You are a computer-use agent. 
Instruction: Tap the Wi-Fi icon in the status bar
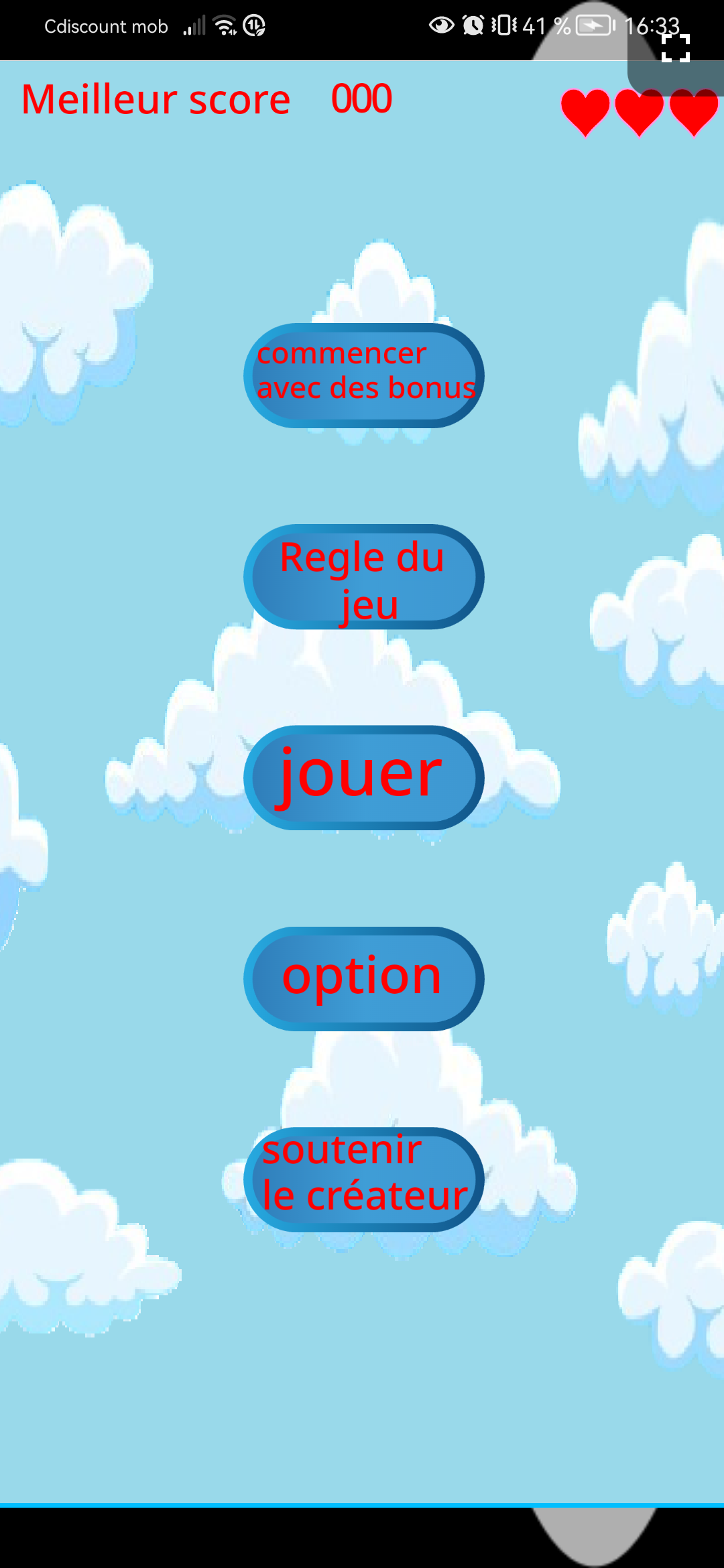click(223, 25)
